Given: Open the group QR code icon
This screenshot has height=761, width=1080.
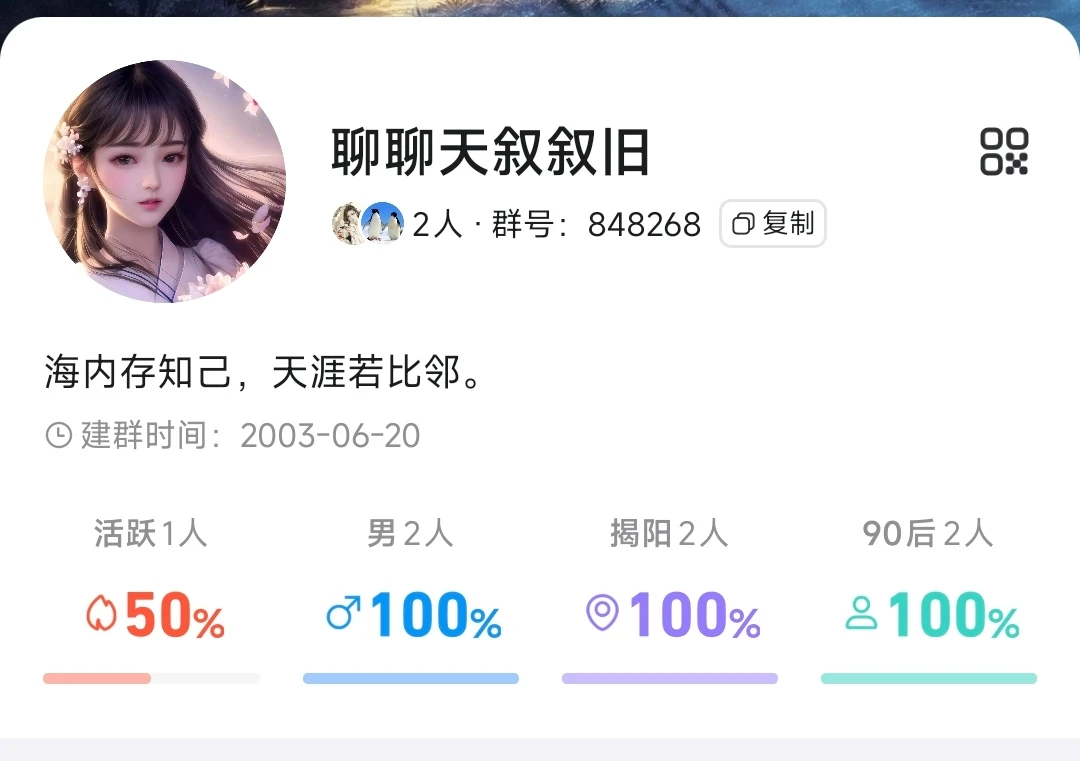Looking at the screenshot, I should pyautogui.click(x=1004, y=152).
